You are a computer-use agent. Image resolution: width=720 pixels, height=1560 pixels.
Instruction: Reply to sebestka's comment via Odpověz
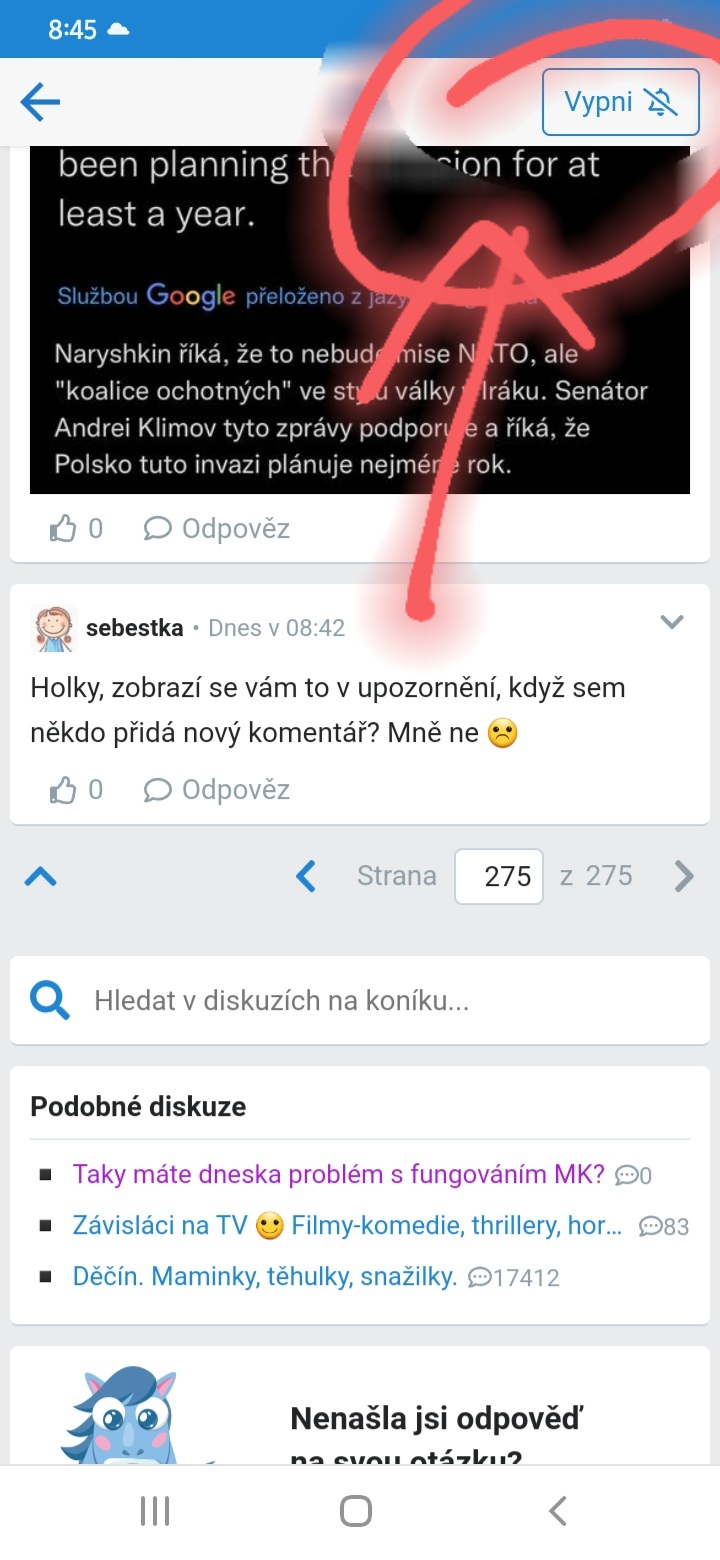[217, 790]
